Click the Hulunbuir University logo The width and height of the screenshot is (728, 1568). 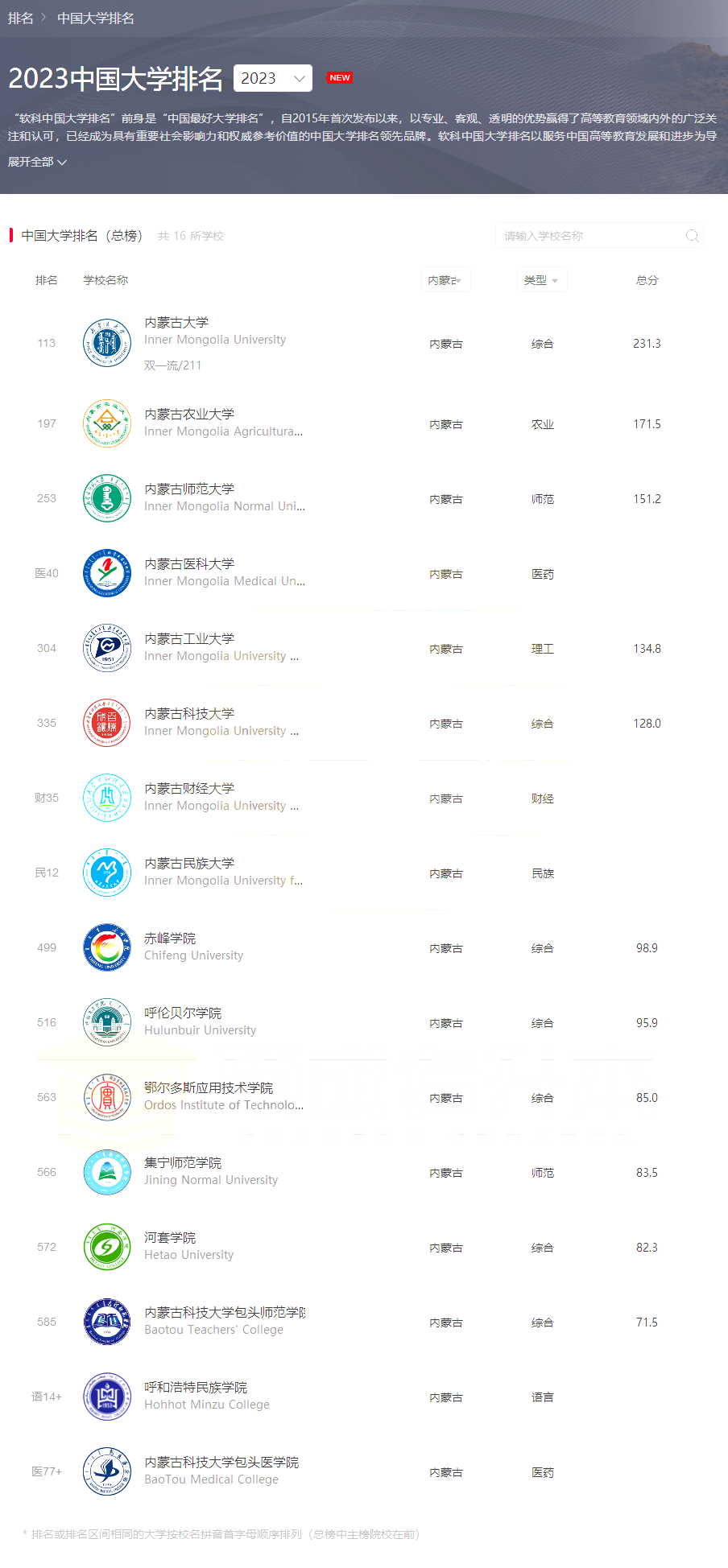(x=106, y=1022)
